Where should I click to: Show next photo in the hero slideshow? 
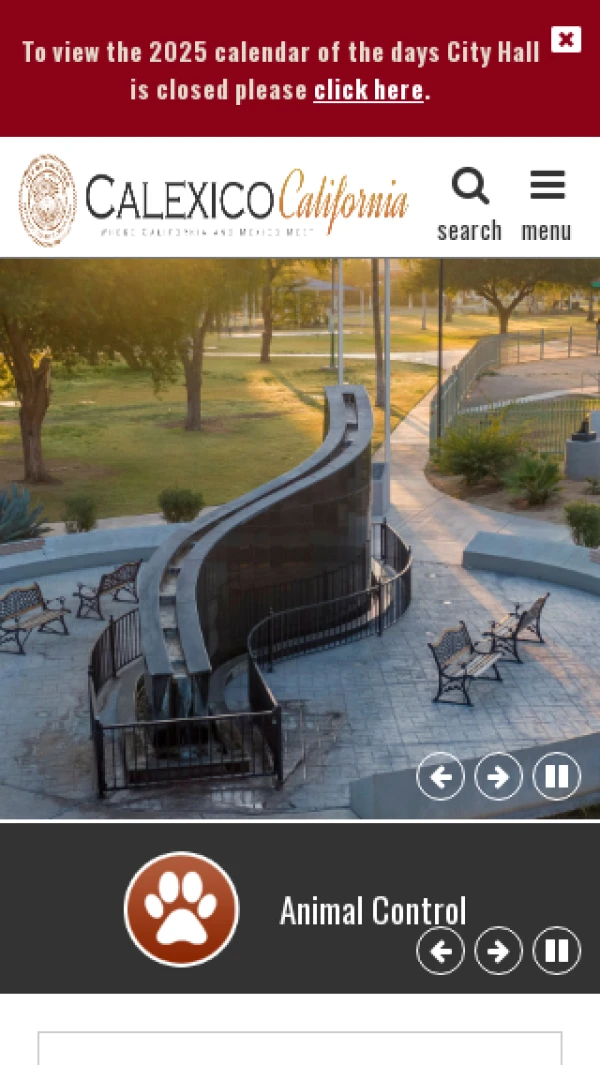[x=499, y=776]
